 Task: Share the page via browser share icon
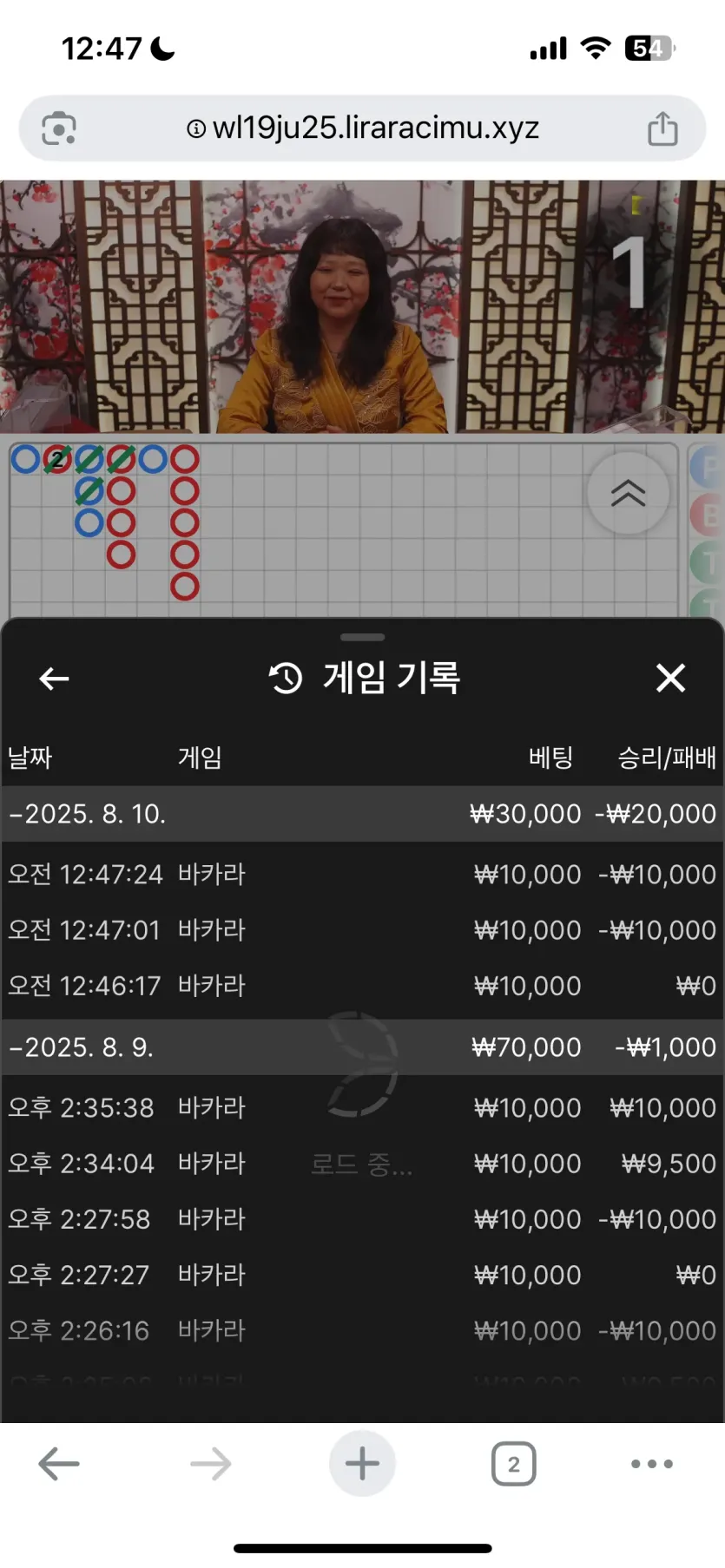click(x=662, y=128)
